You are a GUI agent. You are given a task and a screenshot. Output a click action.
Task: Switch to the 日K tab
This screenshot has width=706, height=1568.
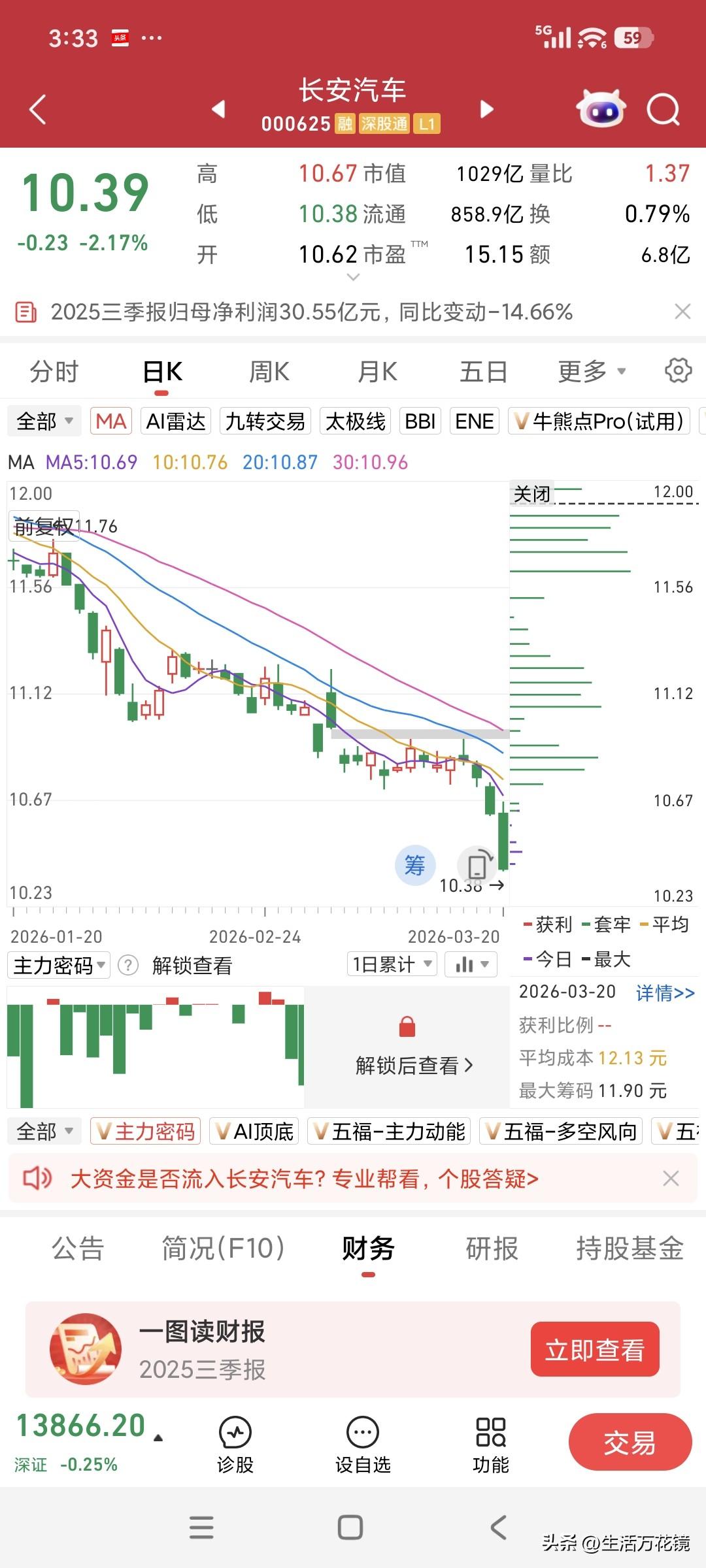(161, 370)
